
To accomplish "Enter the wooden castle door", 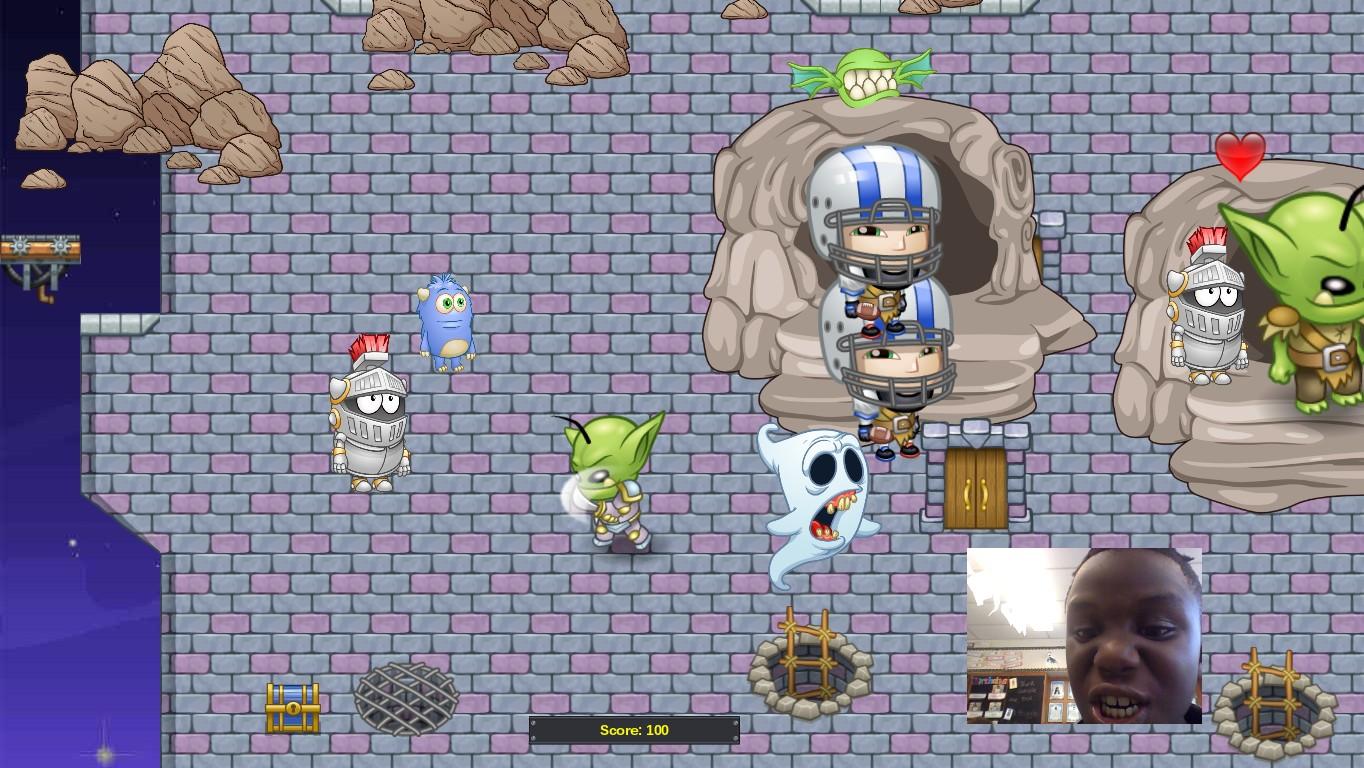I will [975, 487].
